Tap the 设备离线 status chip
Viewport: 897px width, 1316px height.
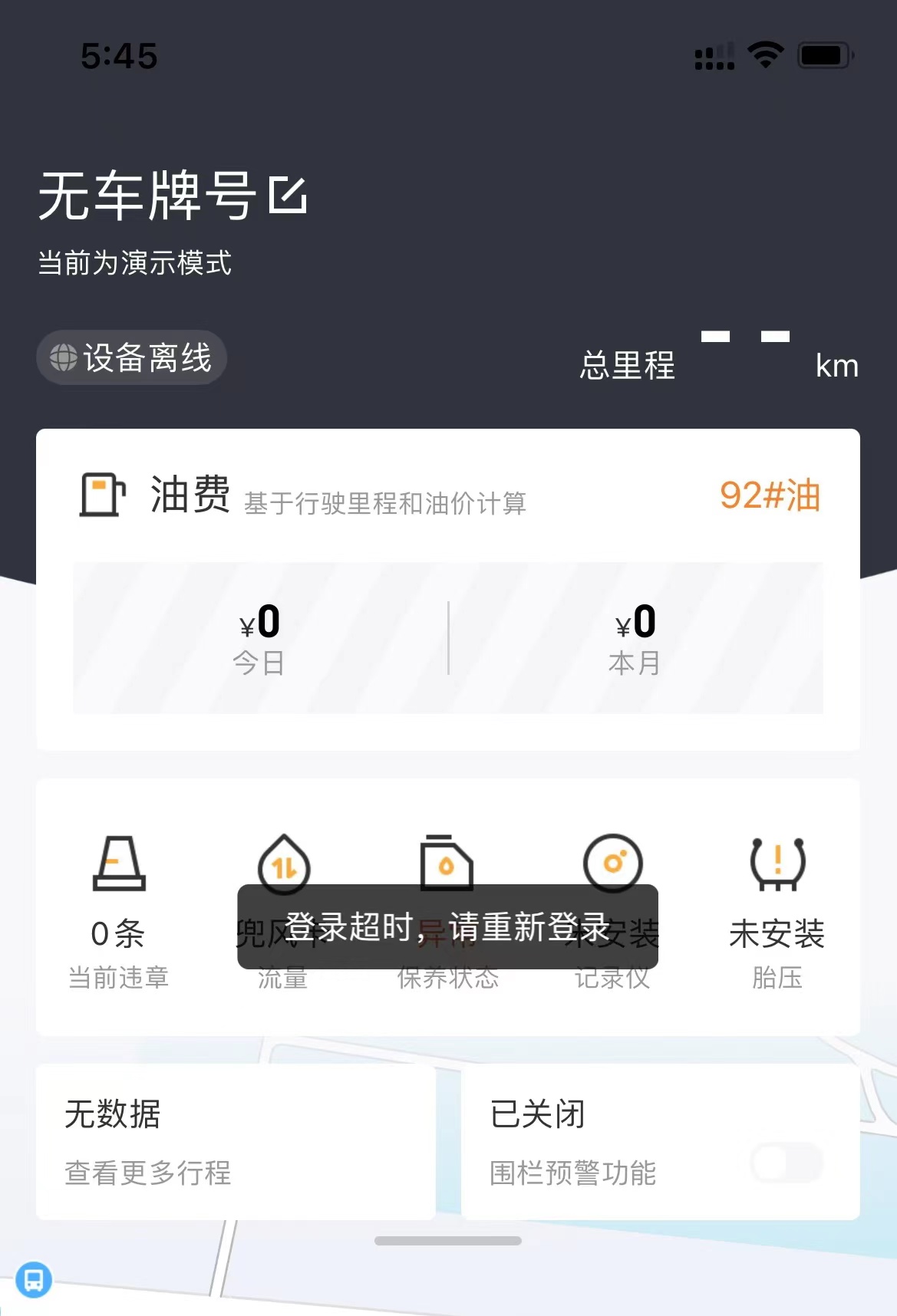(131, 358)
